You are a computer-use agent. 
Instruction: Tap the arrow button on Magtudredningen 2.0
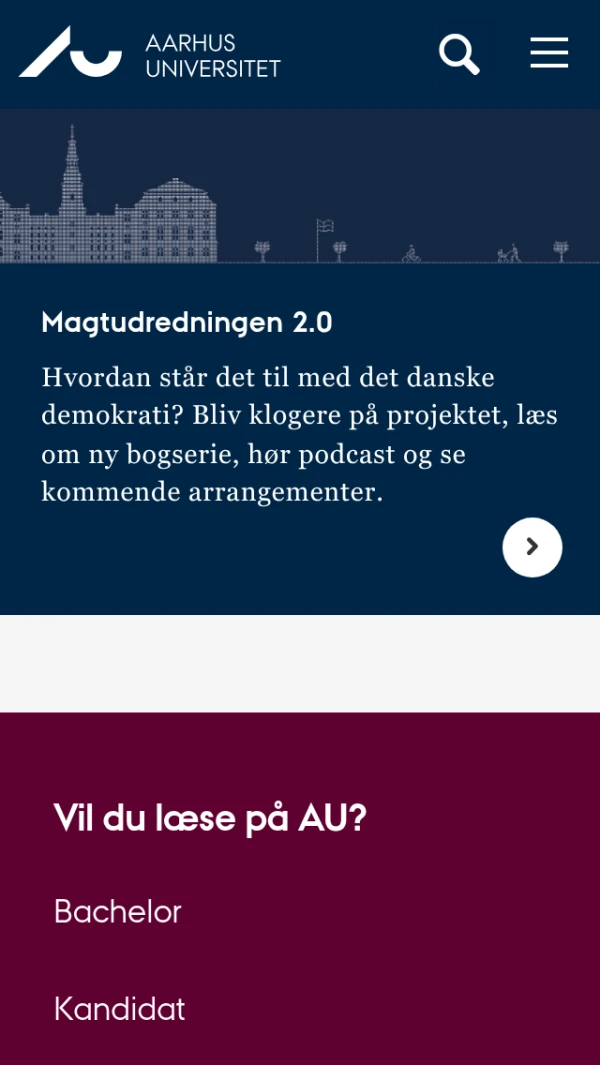[532, 547]
